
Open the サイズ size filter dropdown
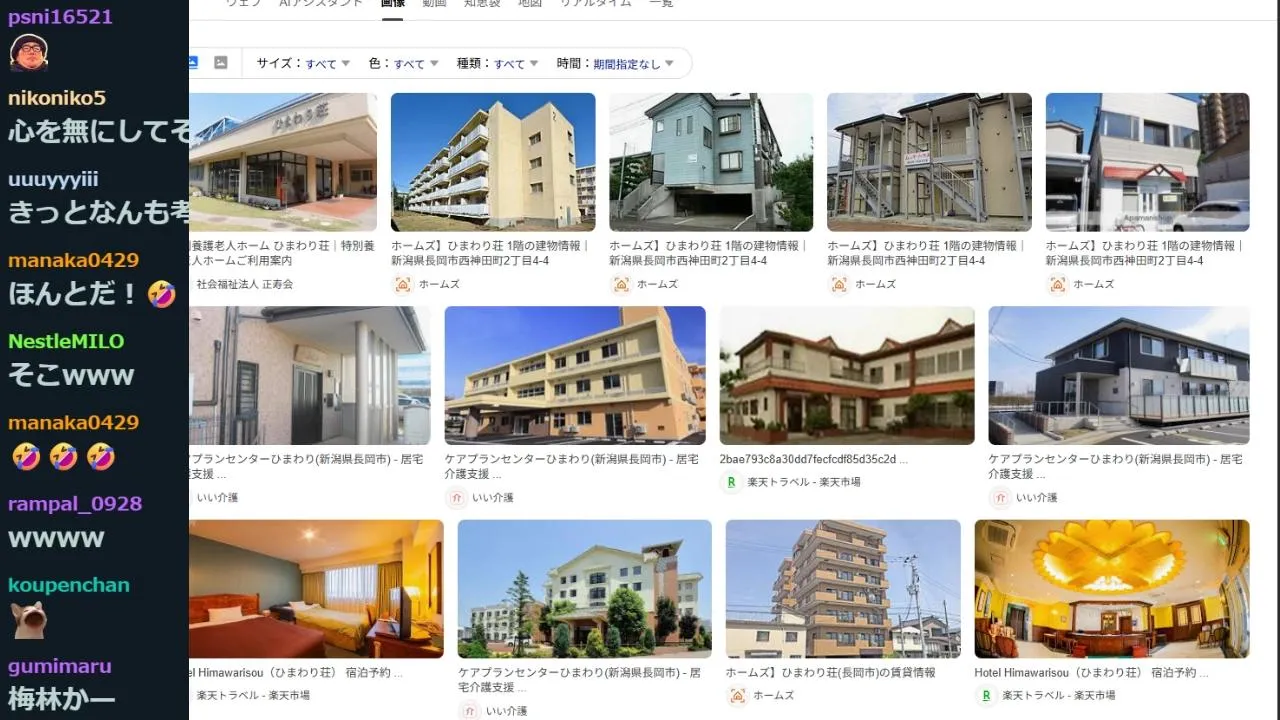(x=303, y=63)
